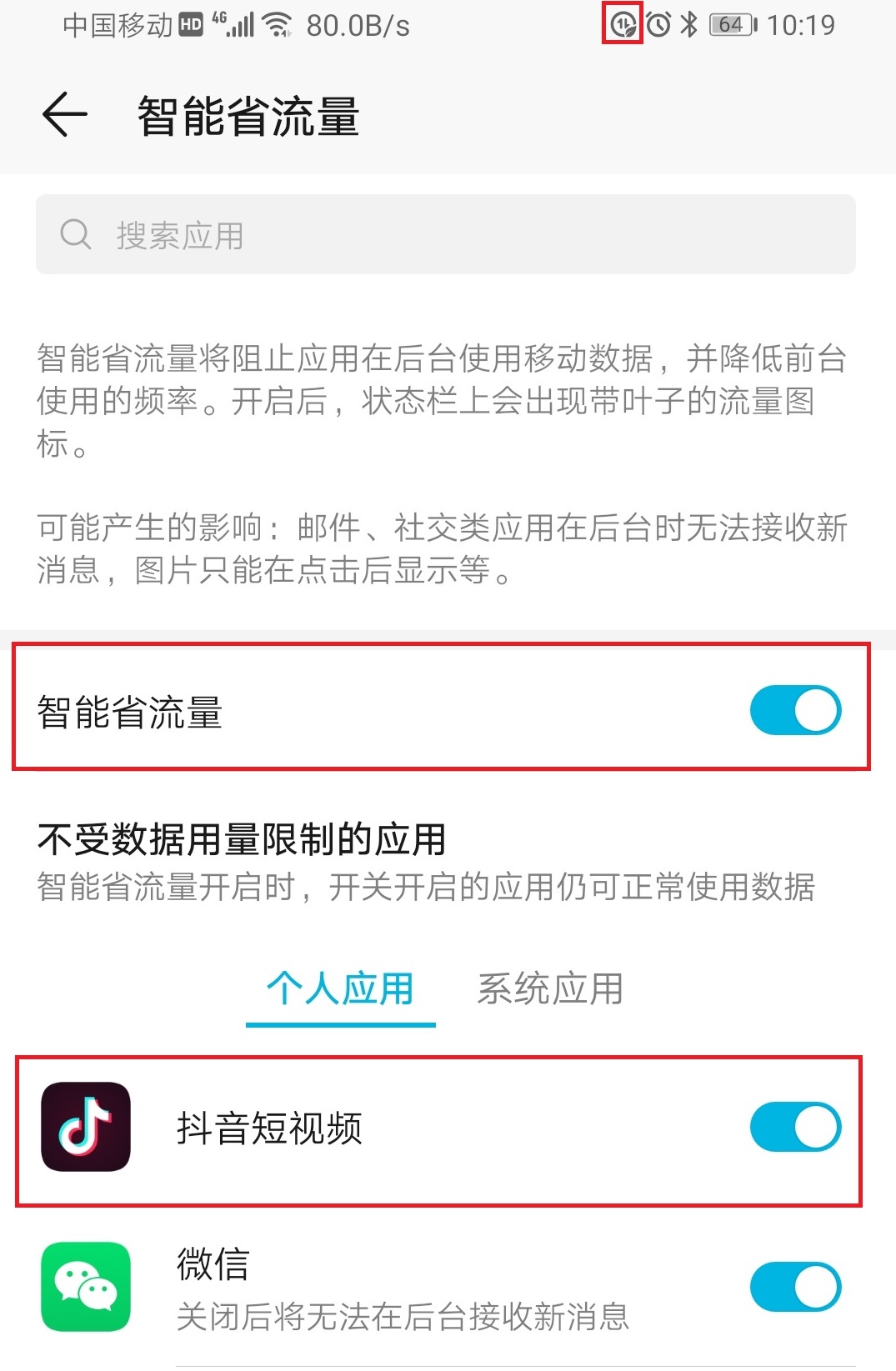This screenshot has height=1371, width=896.
Task: Tap the 微信 (WeChat) app icon
Action: pos(84,1287)
